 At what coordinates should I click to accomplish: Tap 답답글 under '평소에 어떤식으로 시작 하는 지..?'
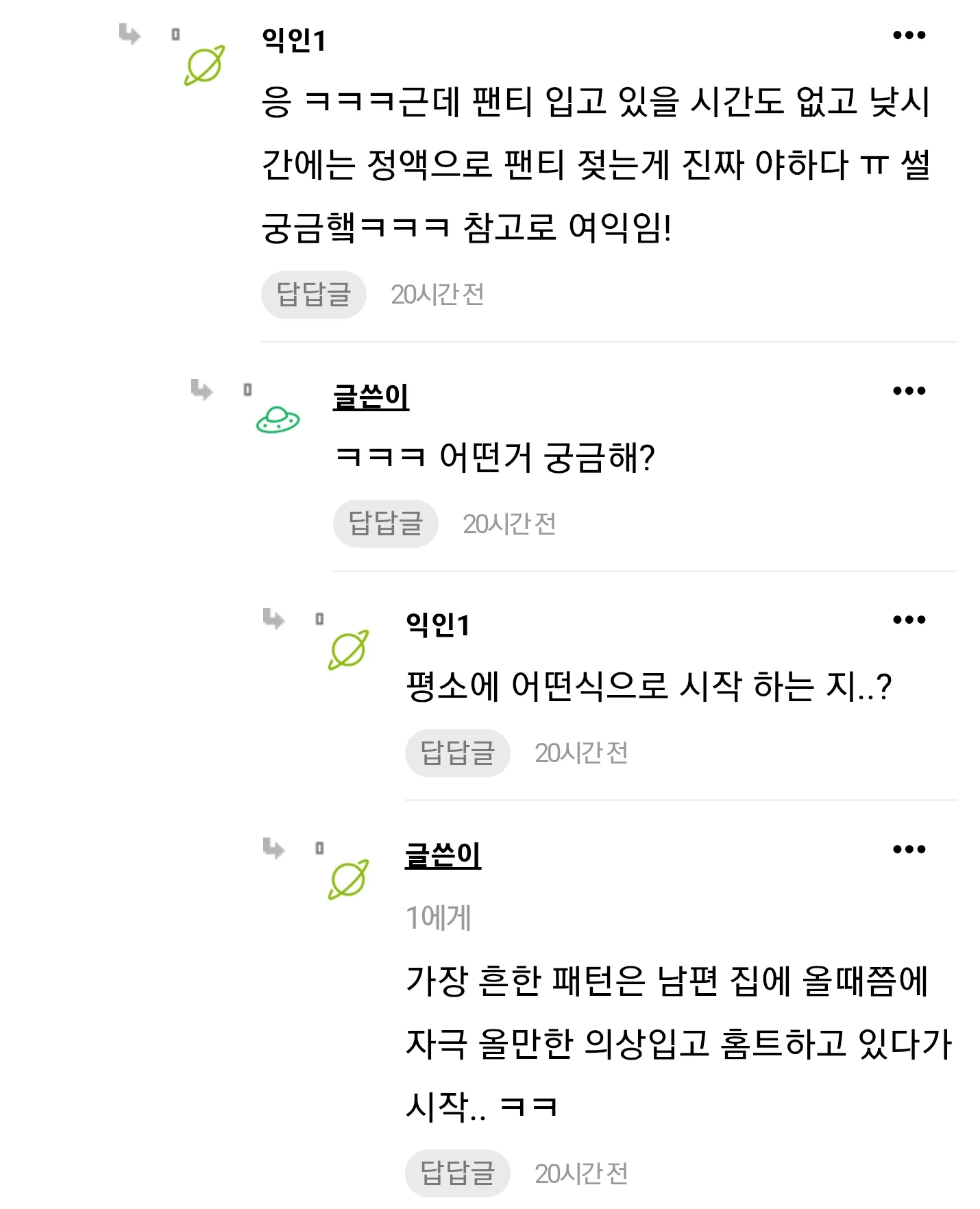458,753
